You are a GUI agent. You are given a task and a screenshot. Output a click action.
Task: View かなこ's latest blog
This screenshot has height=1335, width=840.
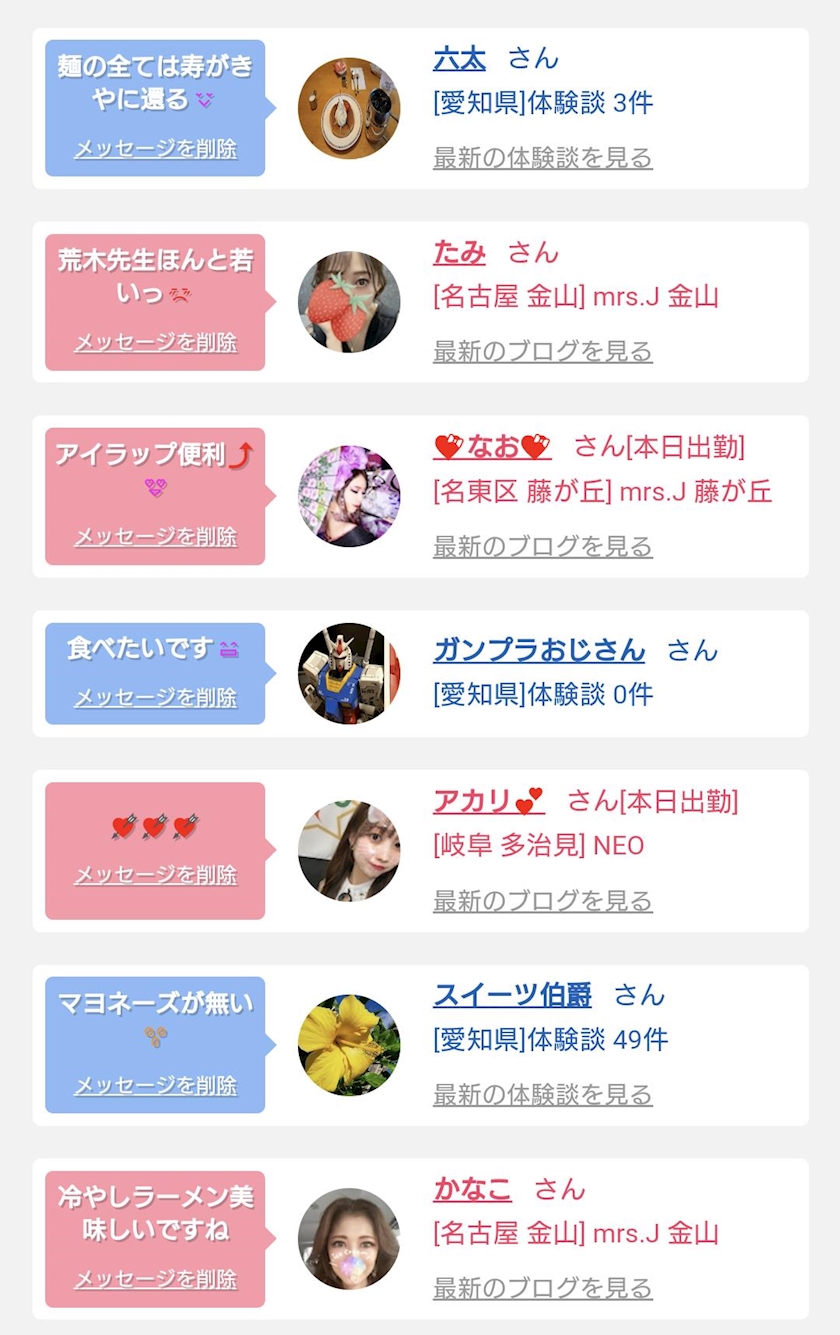tap(542, 1289)
